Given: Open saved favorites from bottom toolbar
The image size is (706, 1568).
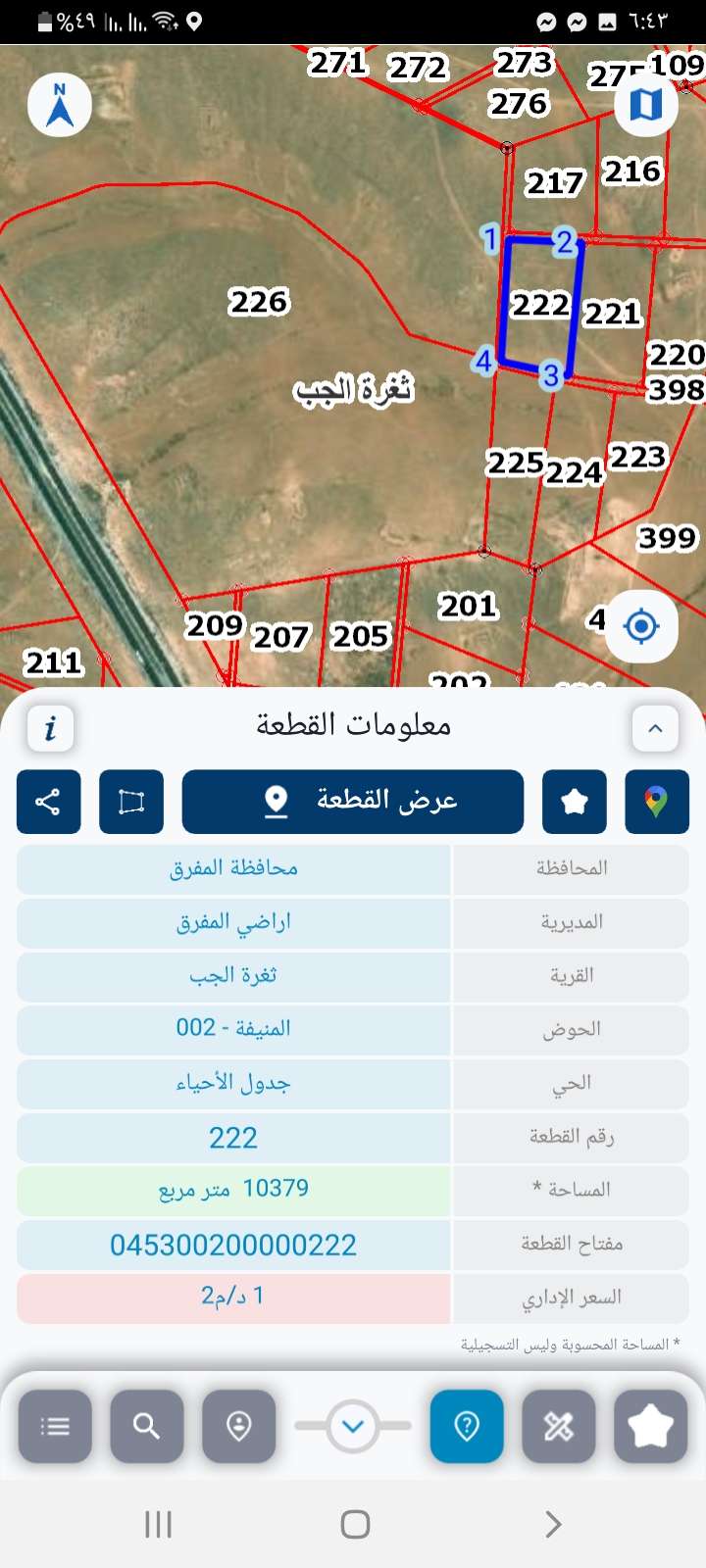Looking at the screenshot, I should click(651, 1426).
